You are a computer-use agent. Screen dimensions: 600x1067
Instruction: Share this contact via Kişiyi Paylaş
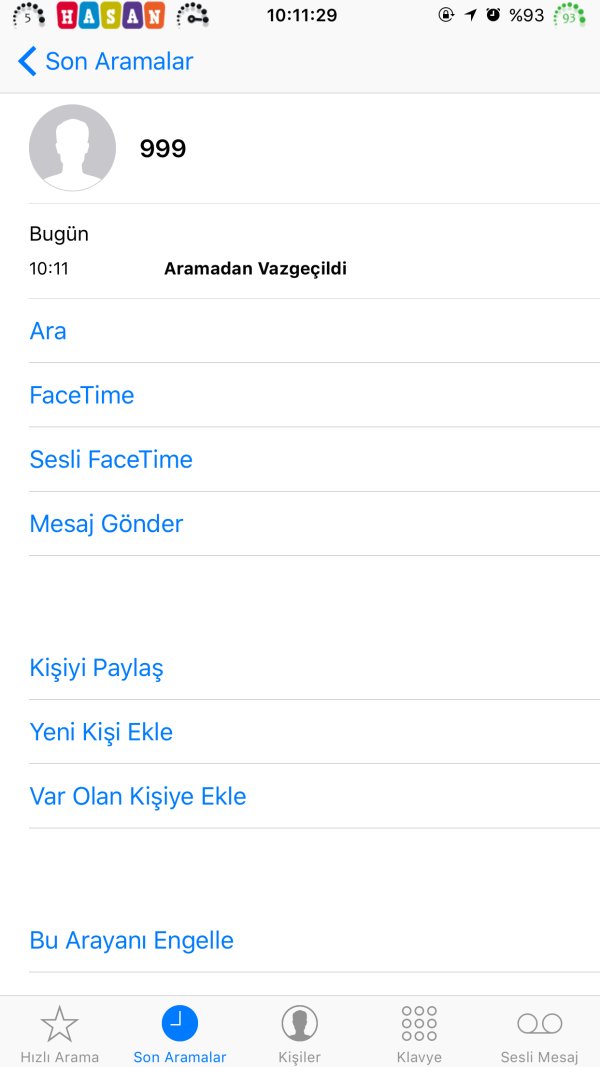point(96,667)
